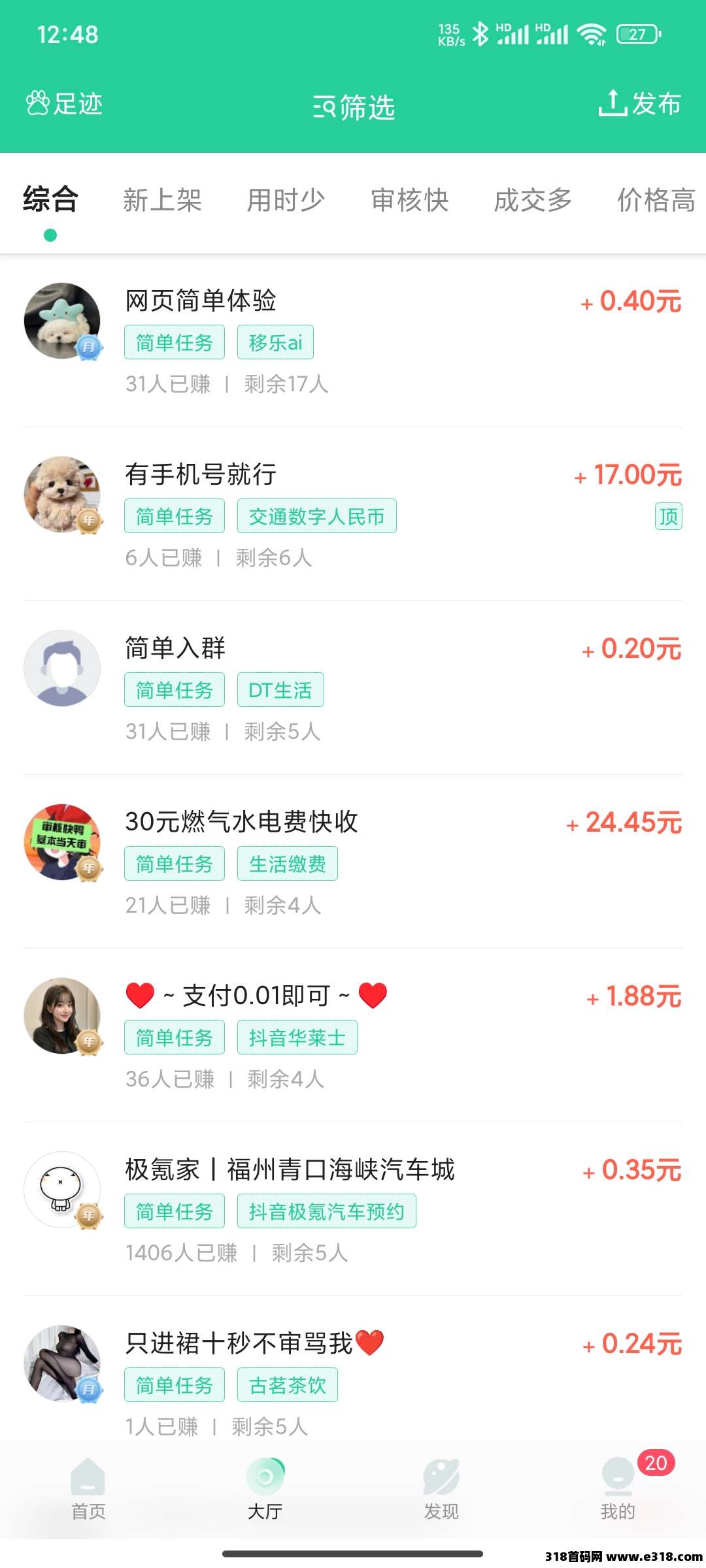This screenshot has height=1568, width=706.
Task: Select the 用时少 sort tab
Action: coord(286,200)
